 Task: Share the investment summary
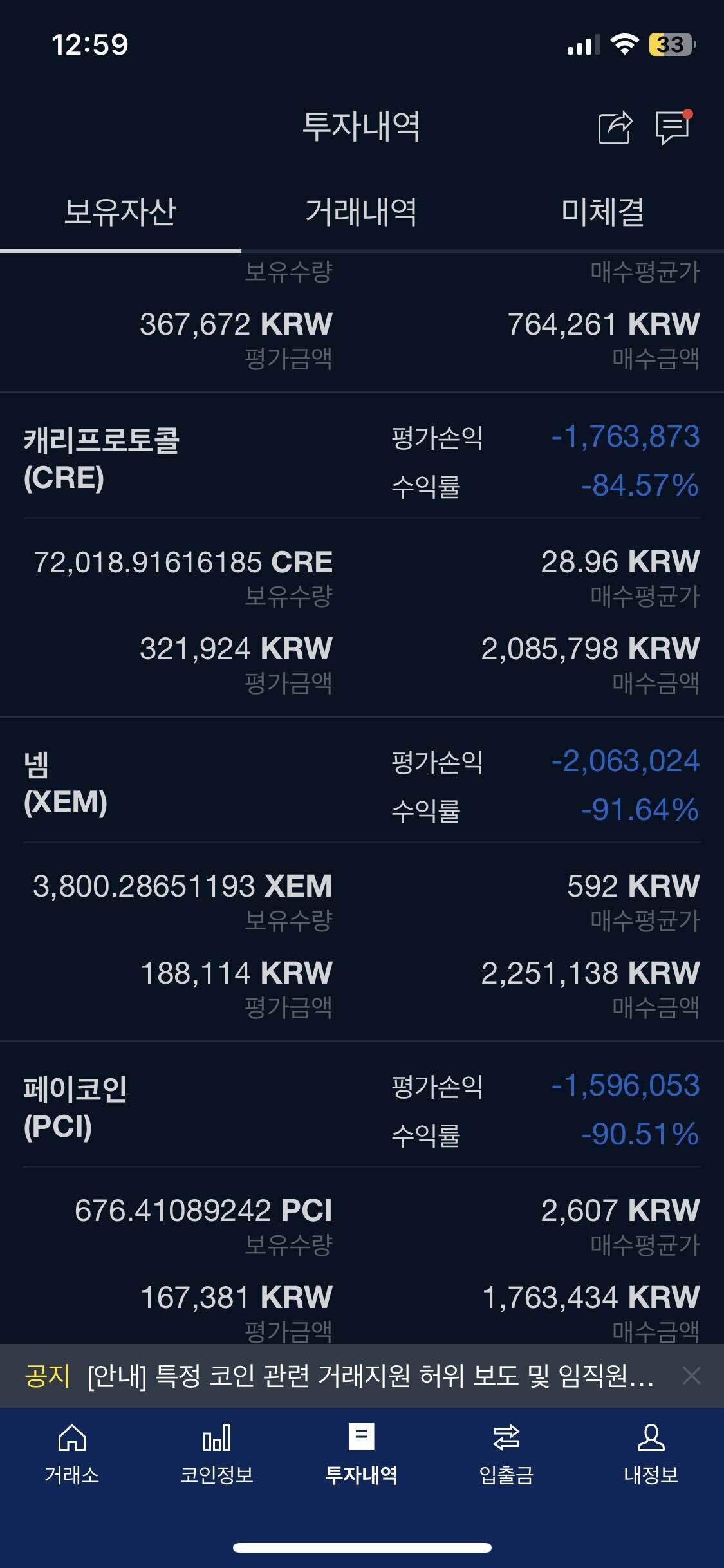(x=615, y=127)
